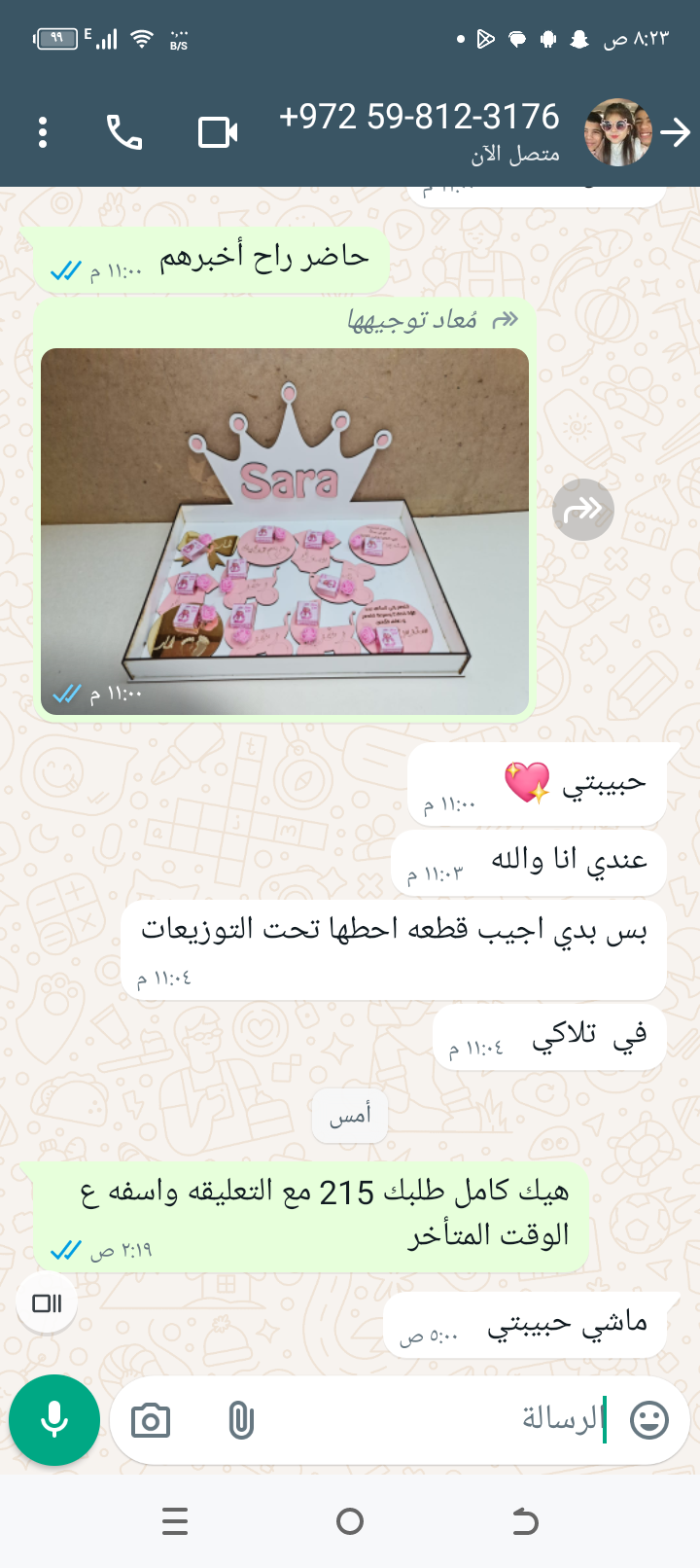Viewport: 700px width, 1568px height.
Task: Go to the Android home screen
Action: (x=350, y=1521)
